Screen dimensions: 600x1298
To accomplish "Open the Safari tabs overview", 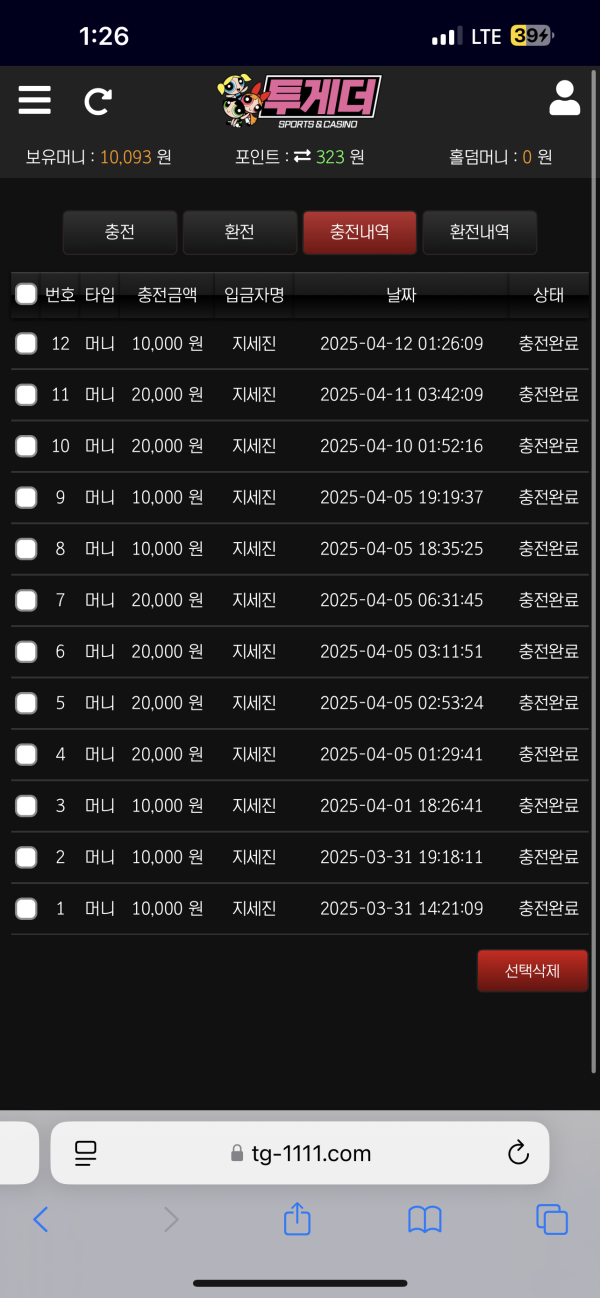I will tap(552, 1219).
